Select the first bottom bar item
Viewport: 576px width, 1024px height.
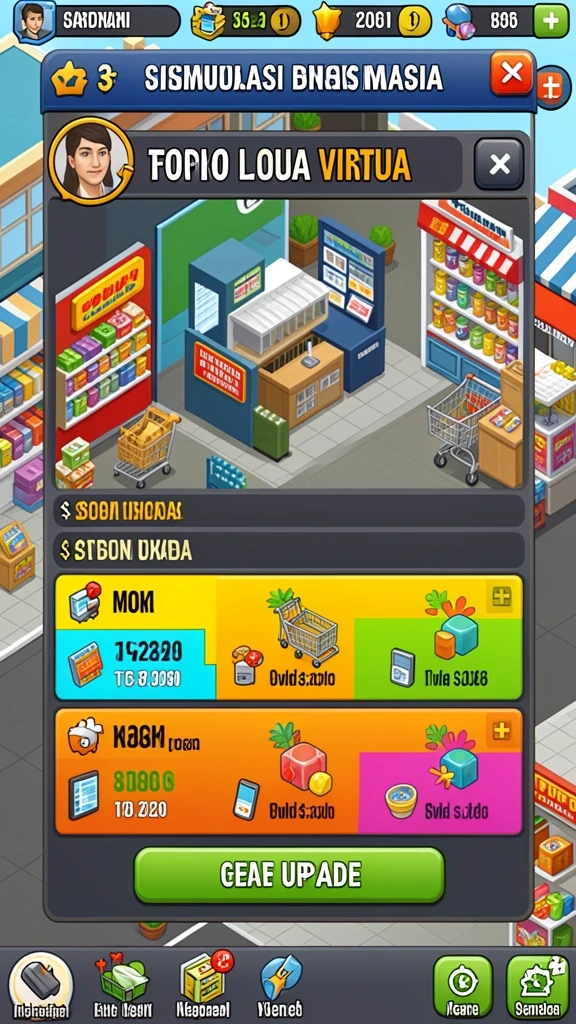click(41, 986)
